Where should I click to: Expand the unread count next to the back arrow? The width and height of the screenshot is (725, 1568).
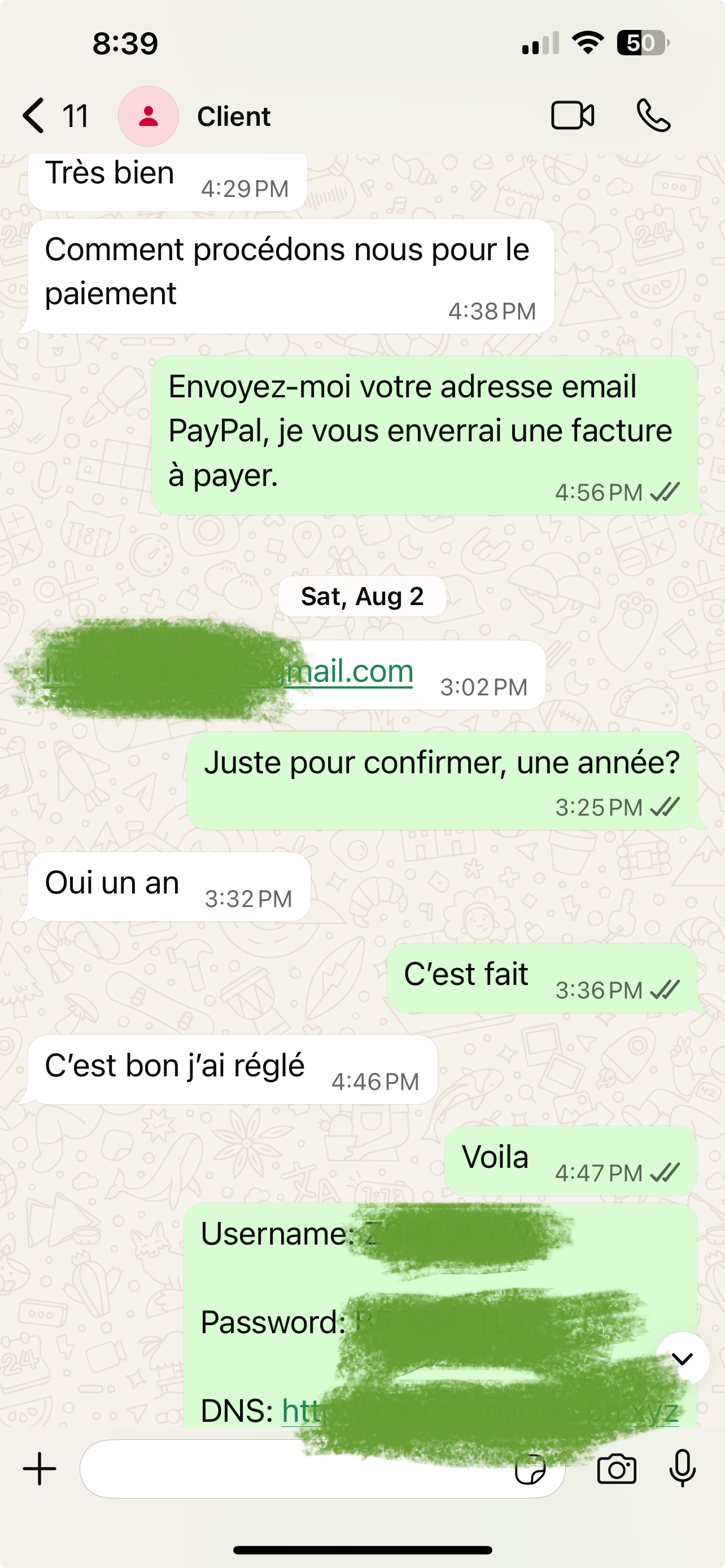(75, 115)
